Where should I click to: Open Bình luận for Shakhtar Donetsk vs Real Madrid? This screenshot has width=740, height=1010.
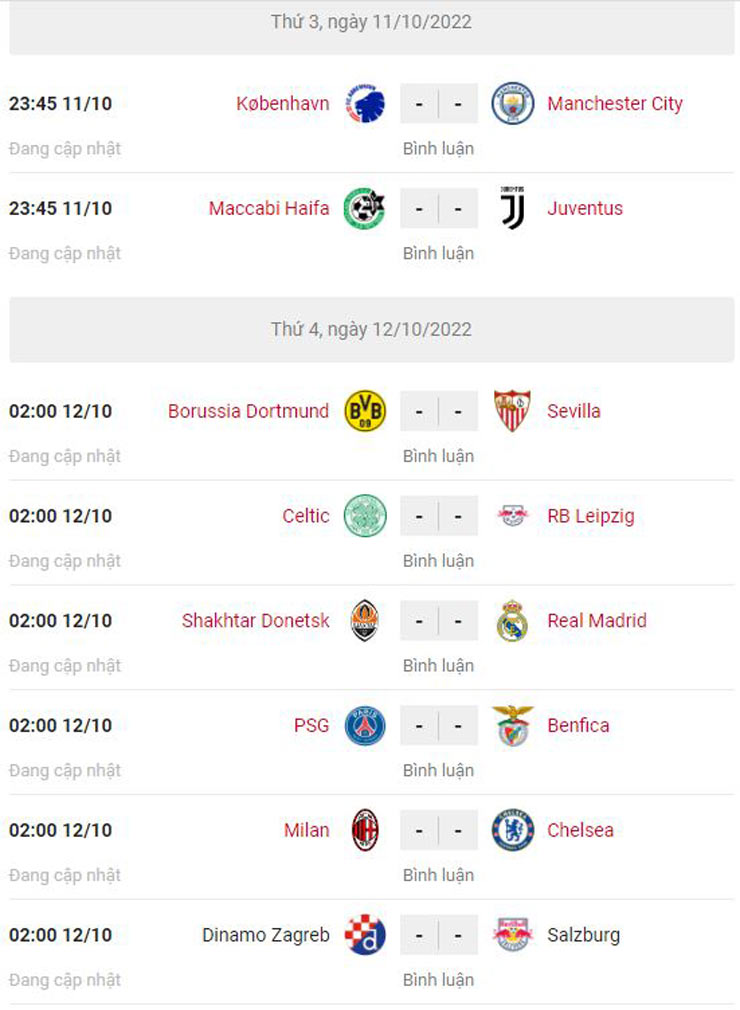(x=438, y=666)
